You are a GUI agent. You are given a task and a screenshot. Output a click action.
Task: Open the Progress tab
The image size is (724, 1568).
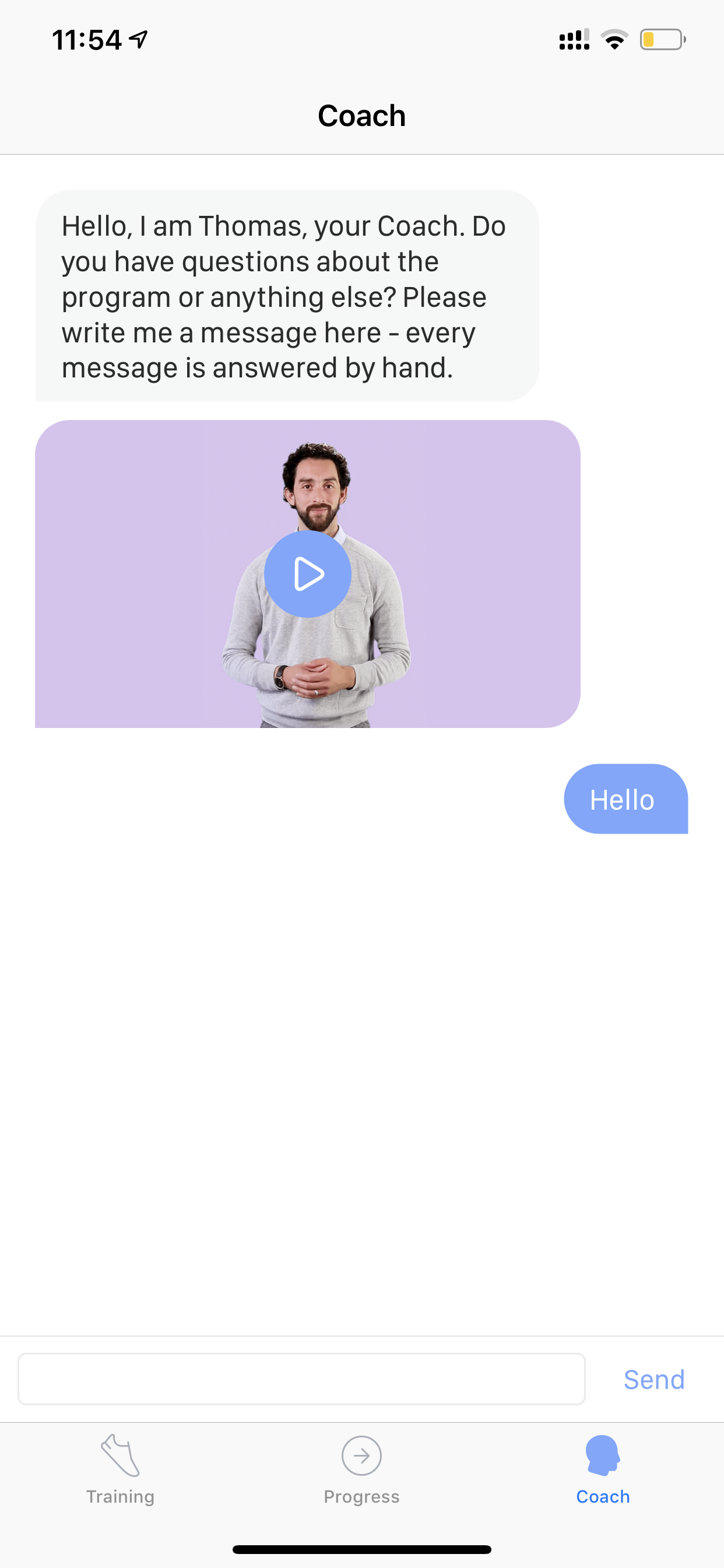click(x=361, y=1469)
